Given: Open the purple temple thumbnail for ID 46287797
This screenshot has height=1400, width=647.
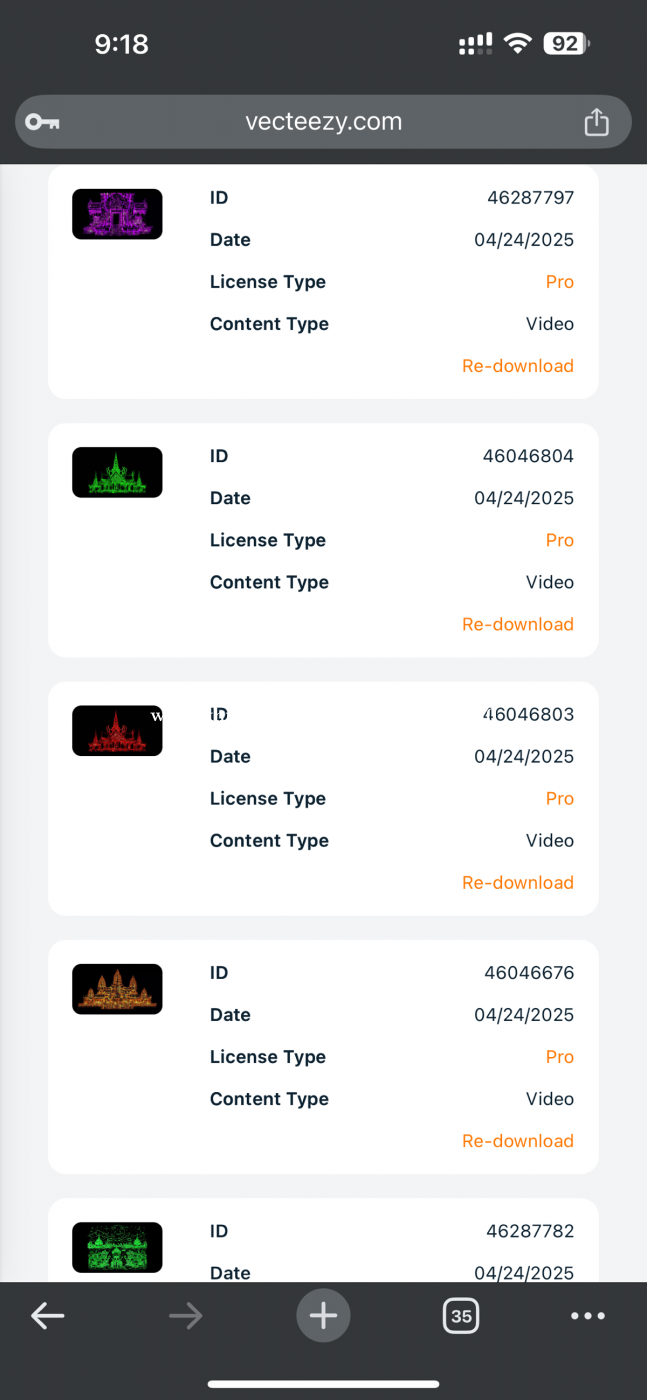Looking at the screenshot, I should 117,214.
